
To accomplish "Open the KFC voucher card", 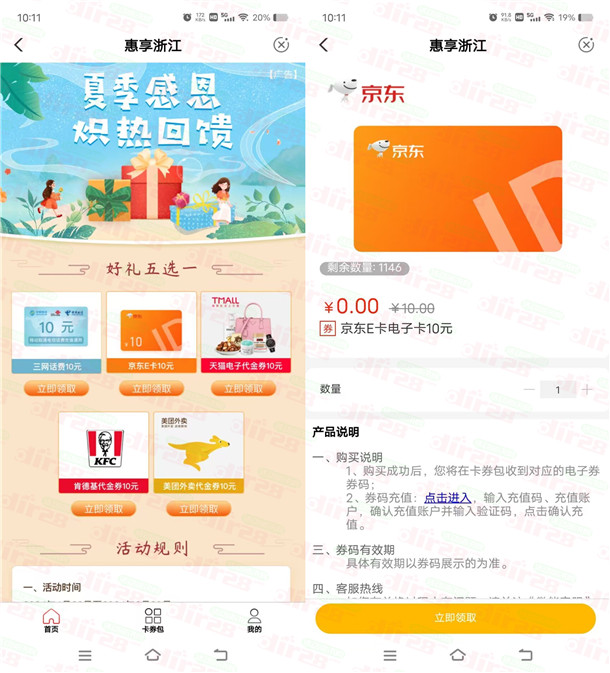I will [104, 446].
